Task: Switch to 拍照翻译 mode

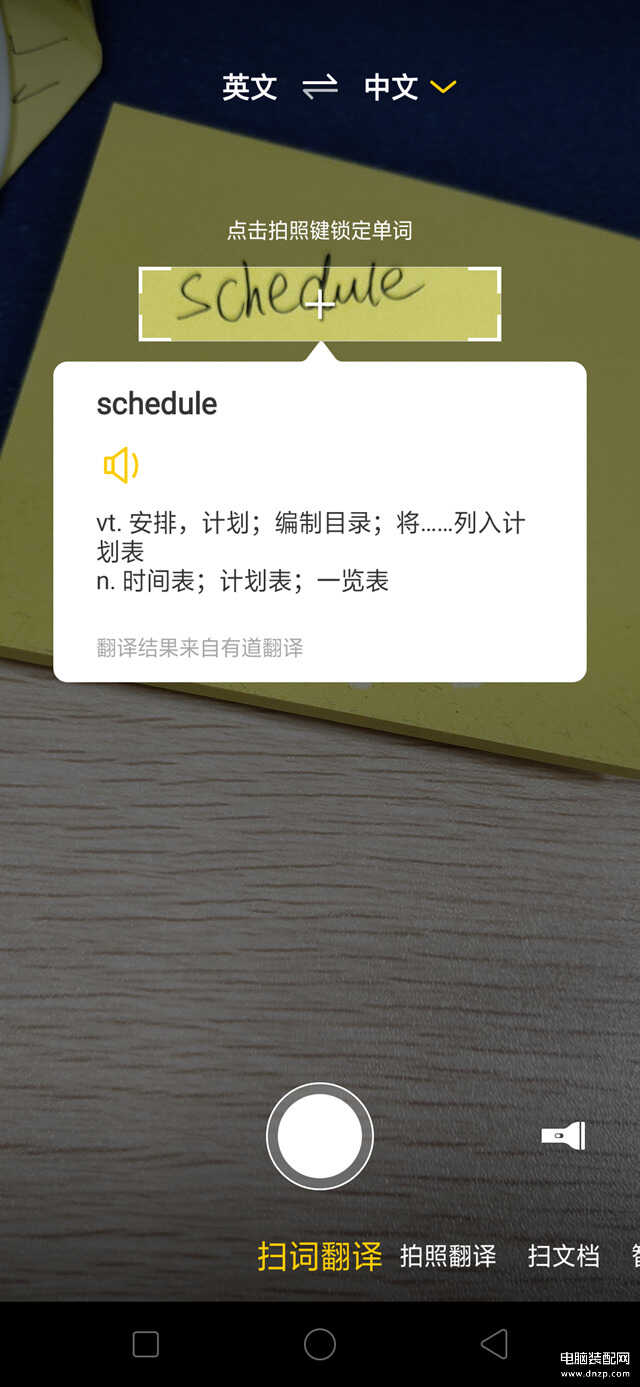Action: click(447, 1255)
